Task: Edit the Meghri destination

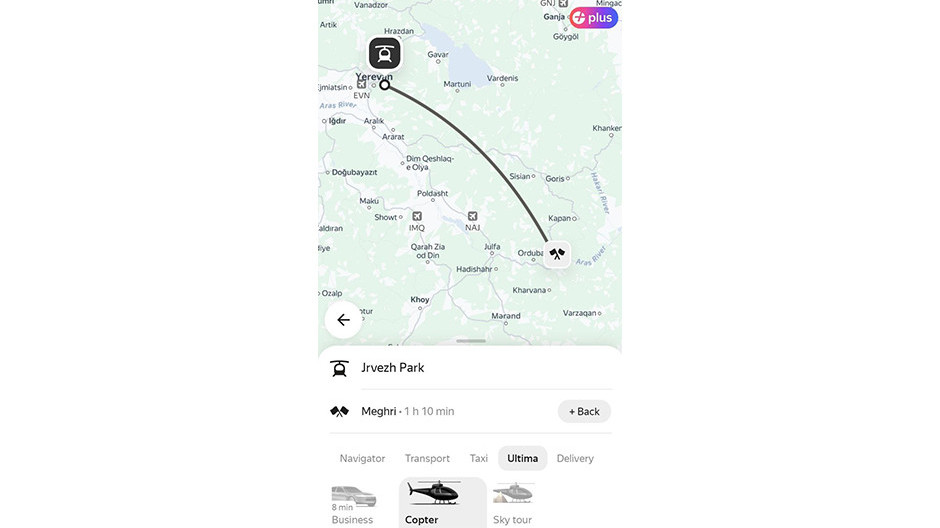Action: (x=380, y=411)
